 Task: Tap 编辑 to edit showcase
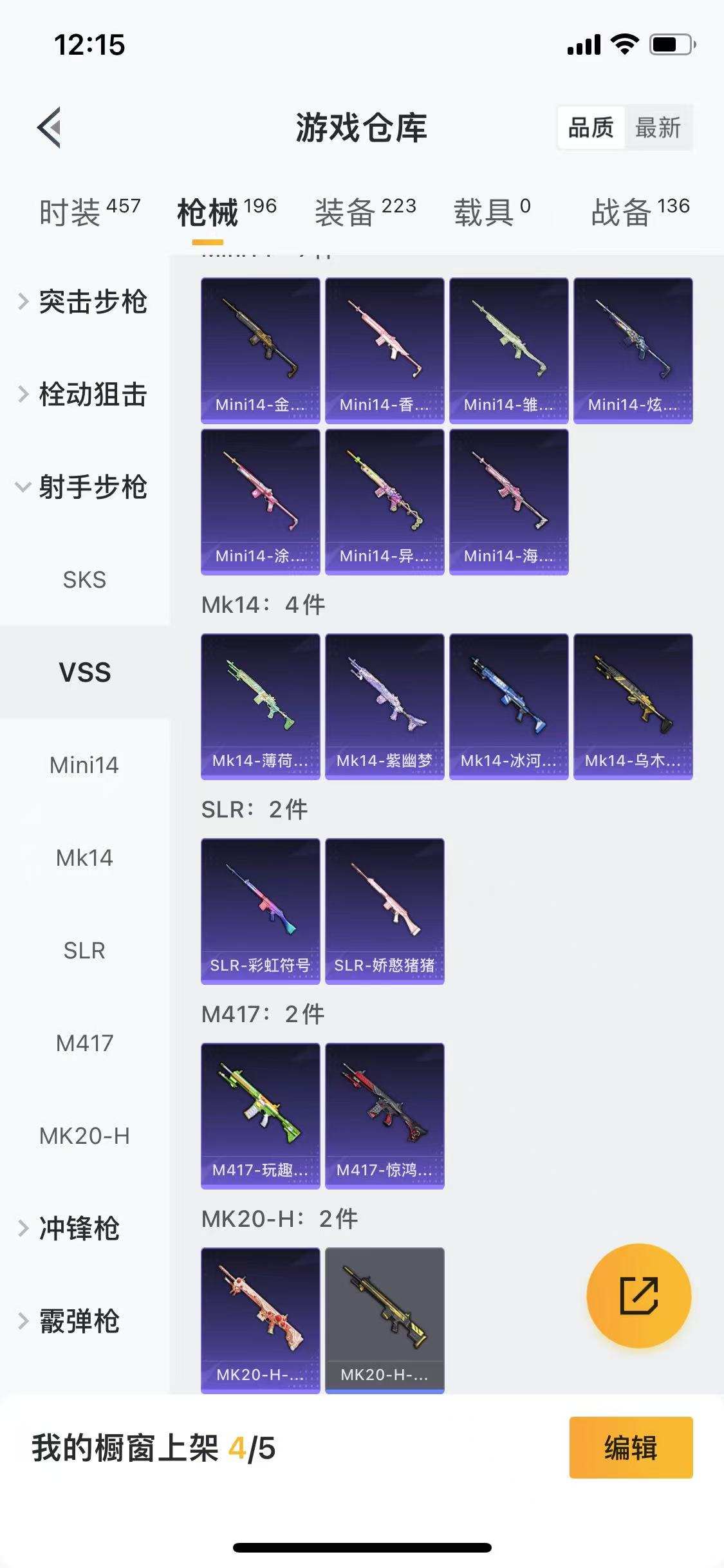631,1448
